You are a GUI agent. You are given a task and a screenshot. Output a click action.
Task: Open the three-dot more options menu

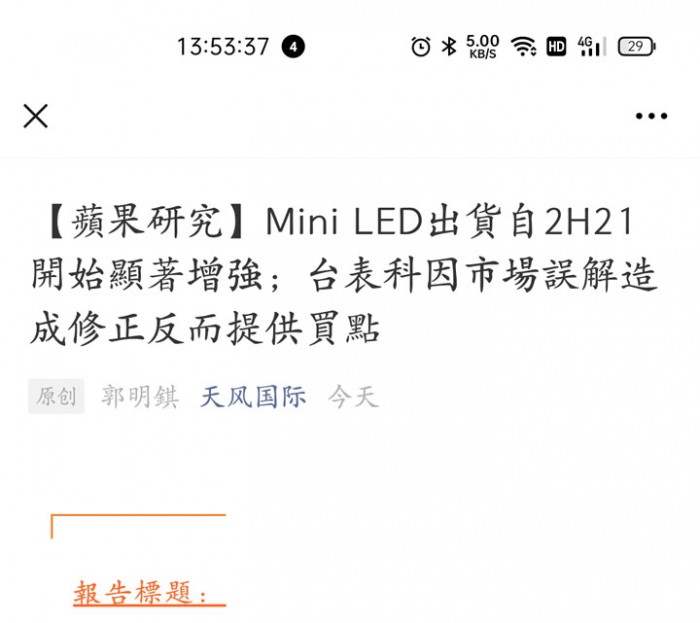(x=651, y=116)
